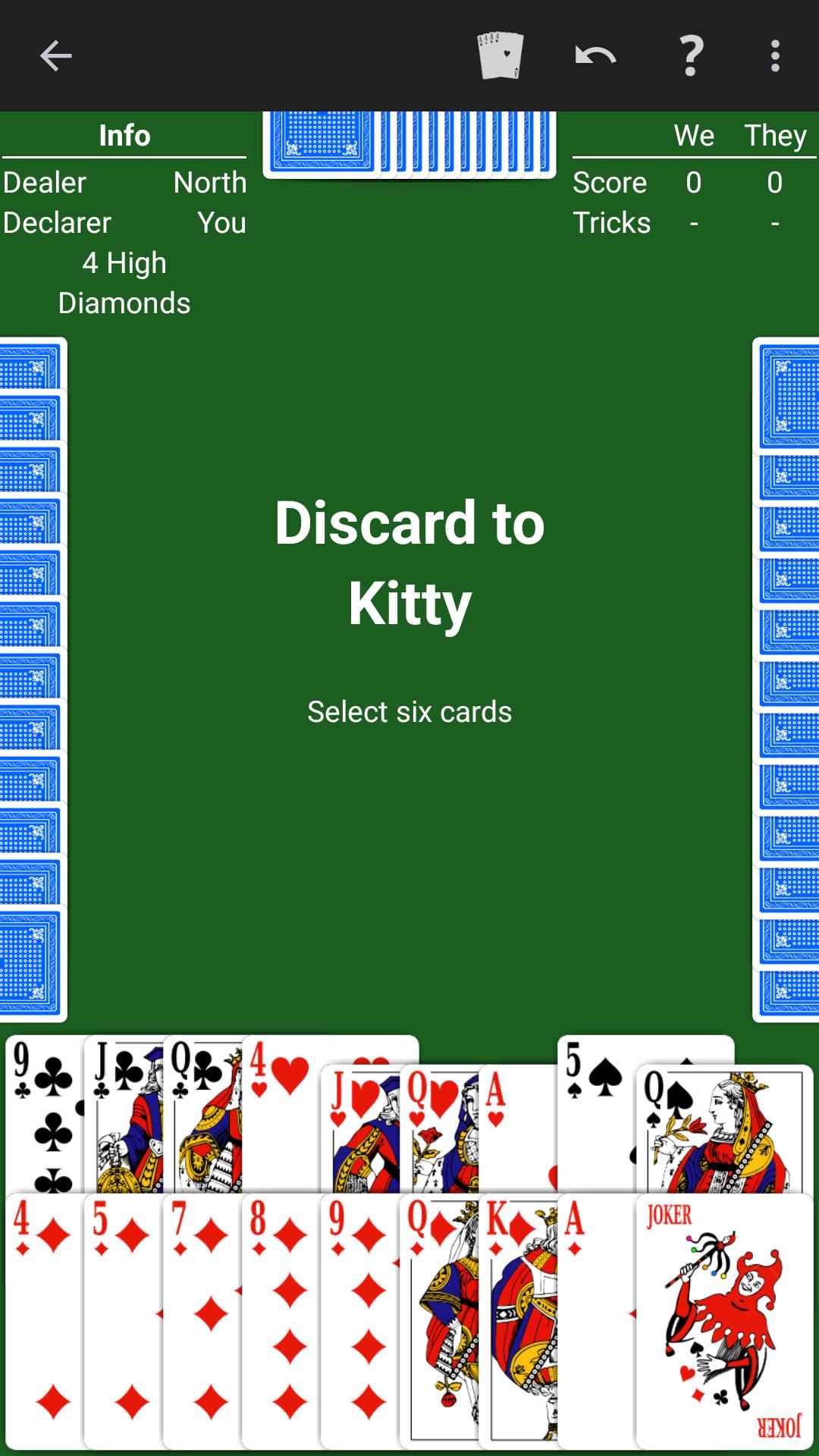Undo the last action
This screenshot has width=819, height=1456.
595,55
